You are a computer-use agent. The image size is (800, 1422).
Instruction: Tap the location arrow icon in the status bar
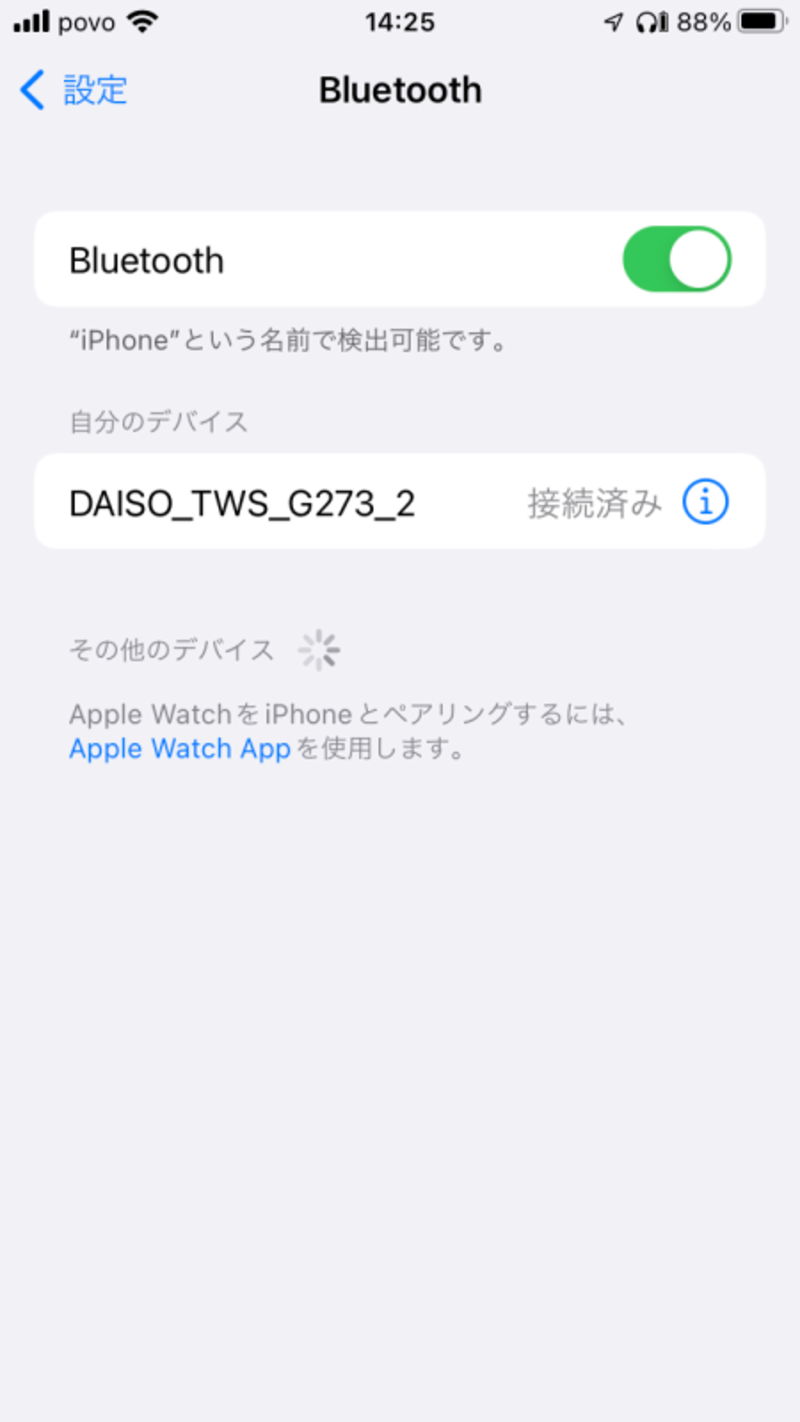(x=614, y=21)
